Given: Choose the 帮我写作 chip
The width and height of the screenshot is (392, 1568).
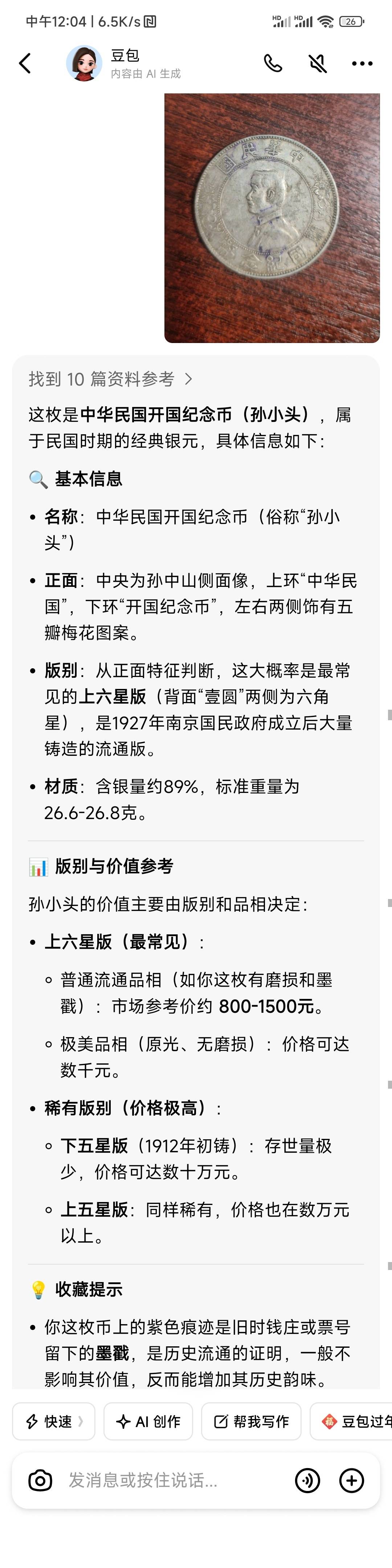Looking at the screenshot, I should click(251, 1421).
